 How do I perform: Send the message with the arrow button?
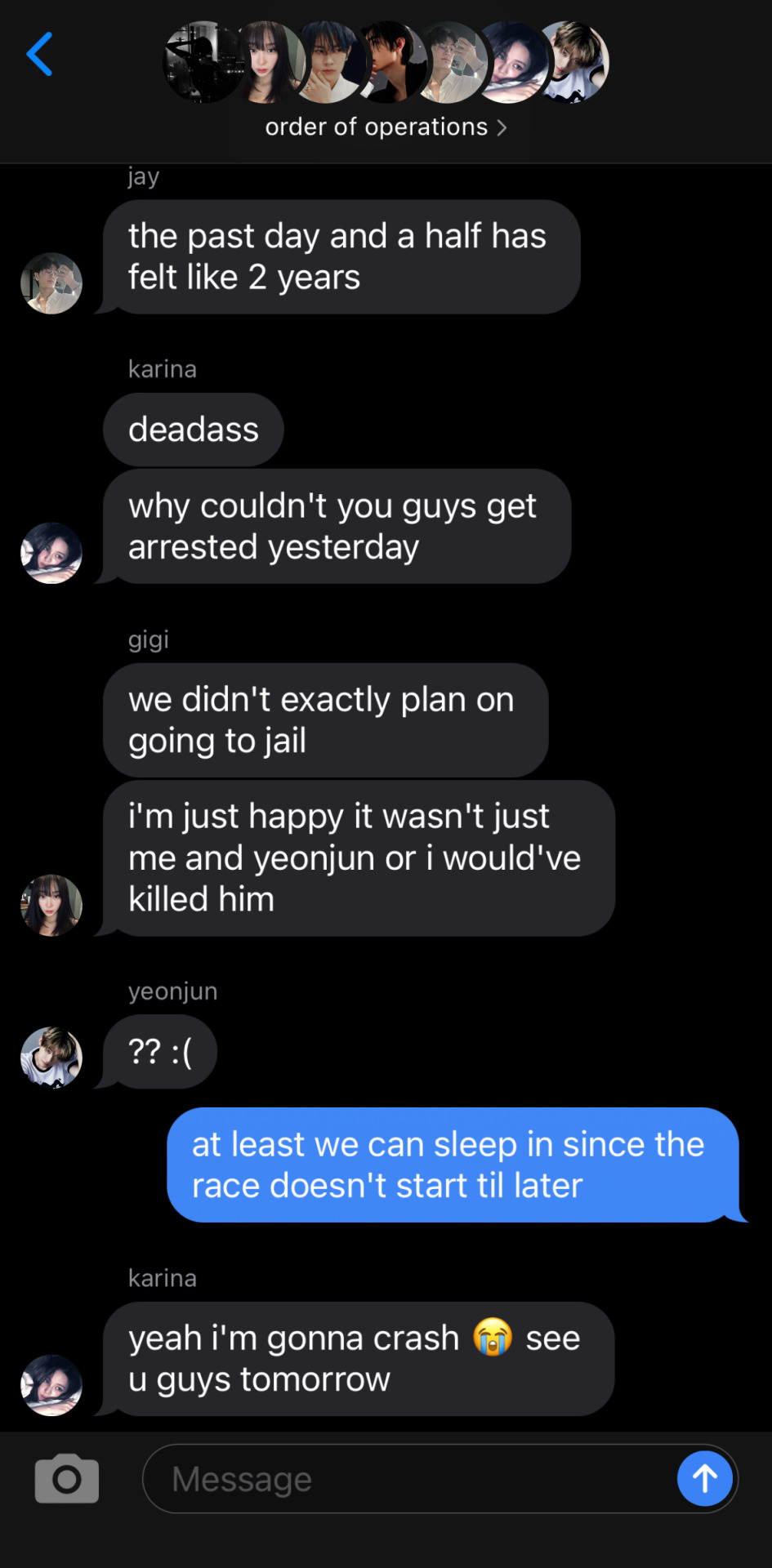pyautogui.click(x=704, y=1478)
